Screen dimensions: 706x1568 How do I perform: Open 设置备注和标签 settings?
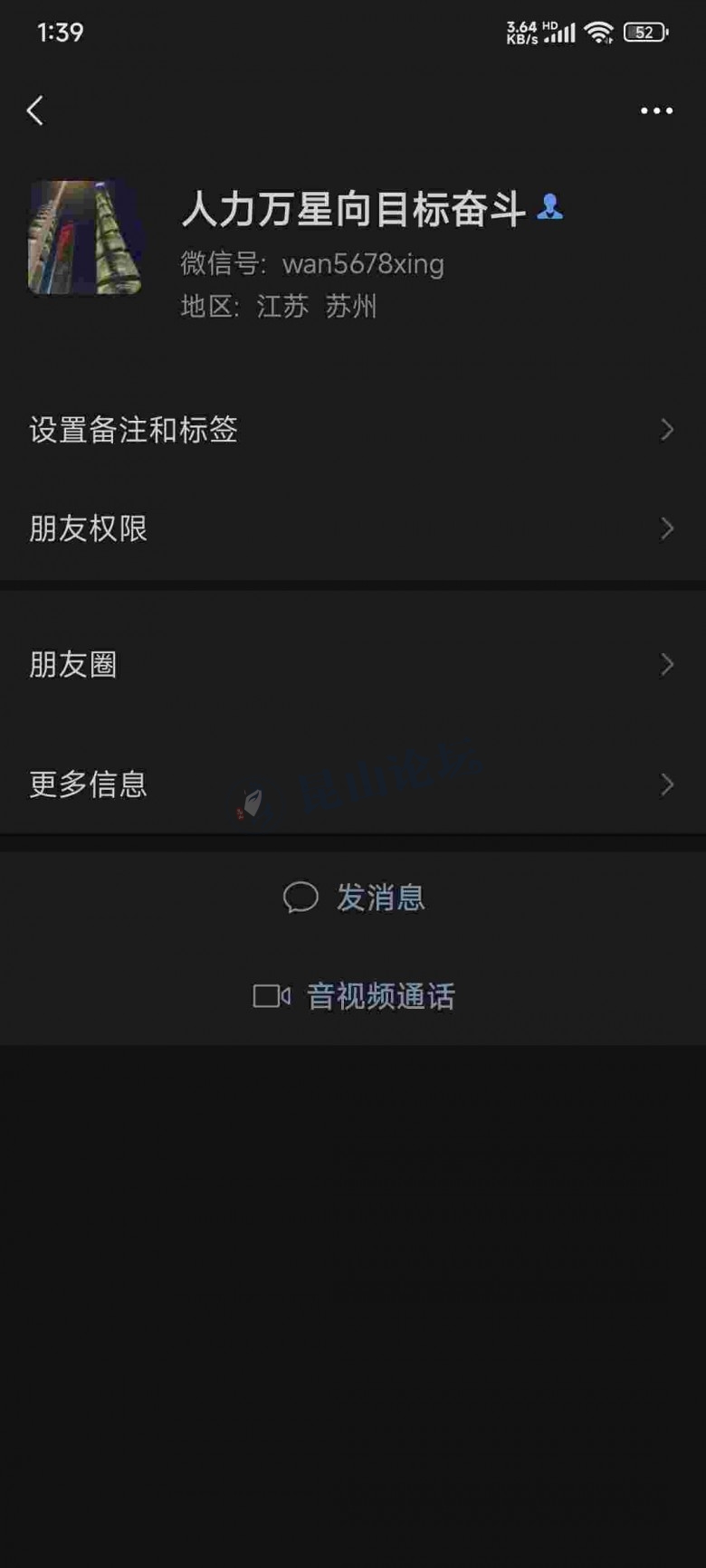(x=353, y=430)
